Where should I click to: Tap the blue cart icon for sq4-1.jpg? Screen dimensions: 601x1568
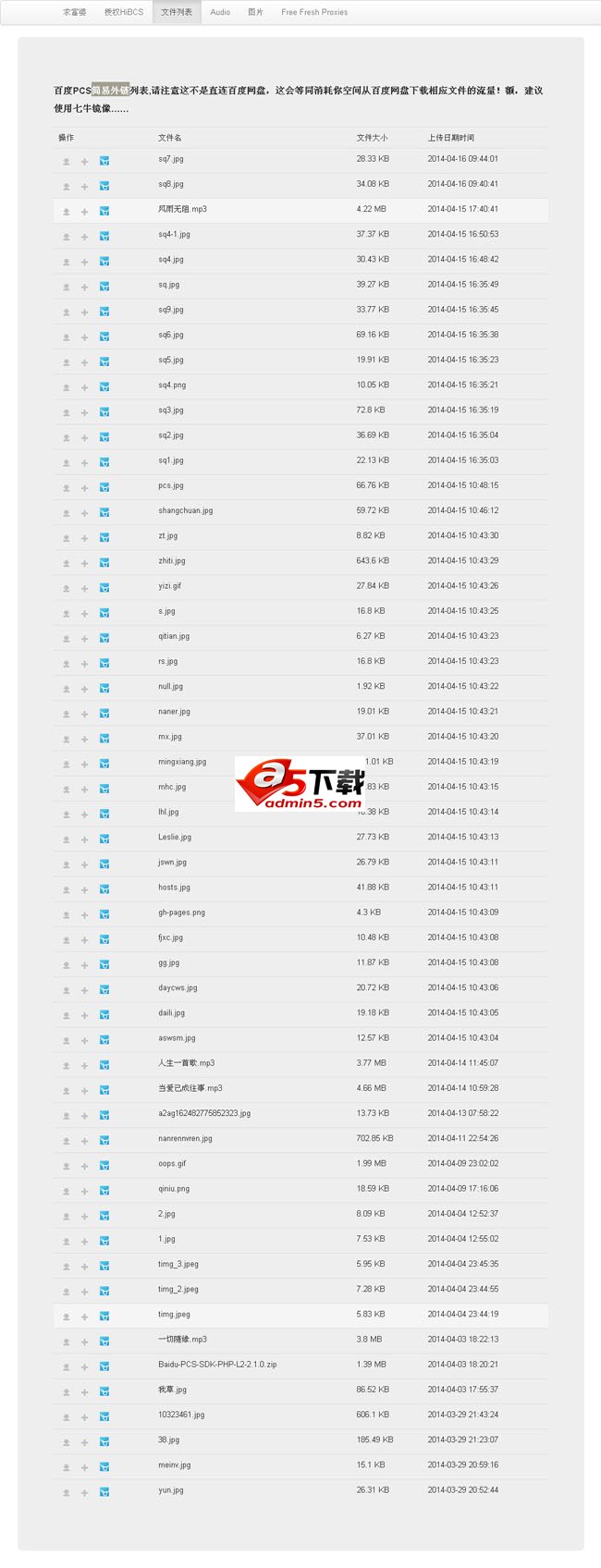click(x=104, y=237)
